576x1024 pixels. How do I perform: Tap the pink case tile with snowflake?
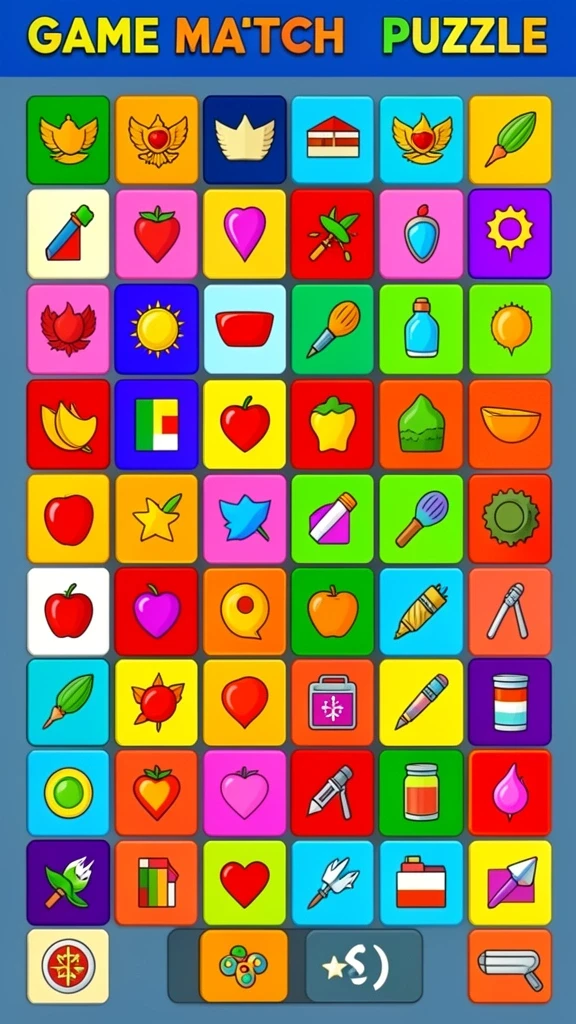click(x=332, y=703)
